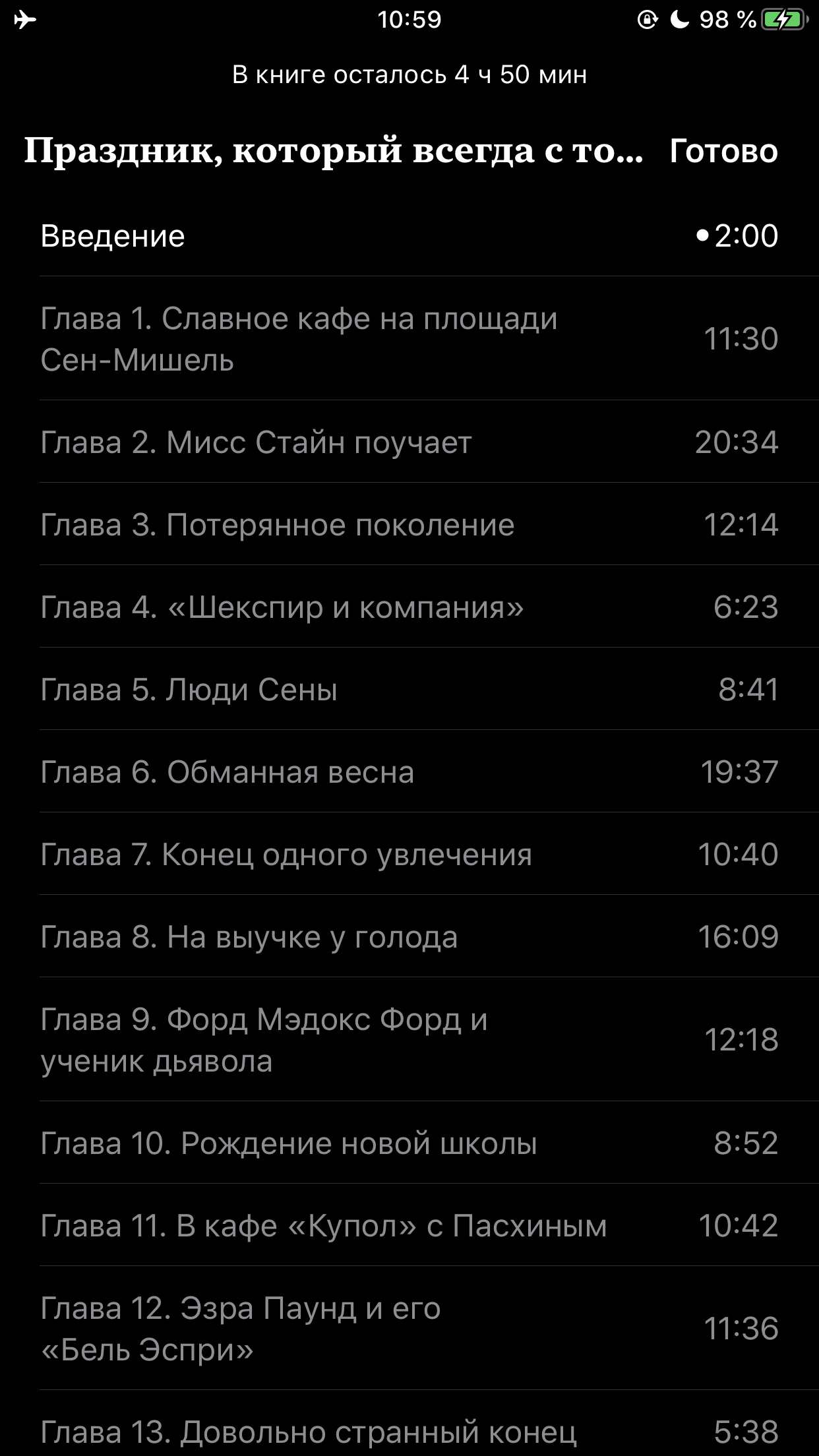The width and height of the screenshot is (819, 1456).
Task: Jump to Глава 9. Форд Мэдокс Форд
Action: point(409,1039)
